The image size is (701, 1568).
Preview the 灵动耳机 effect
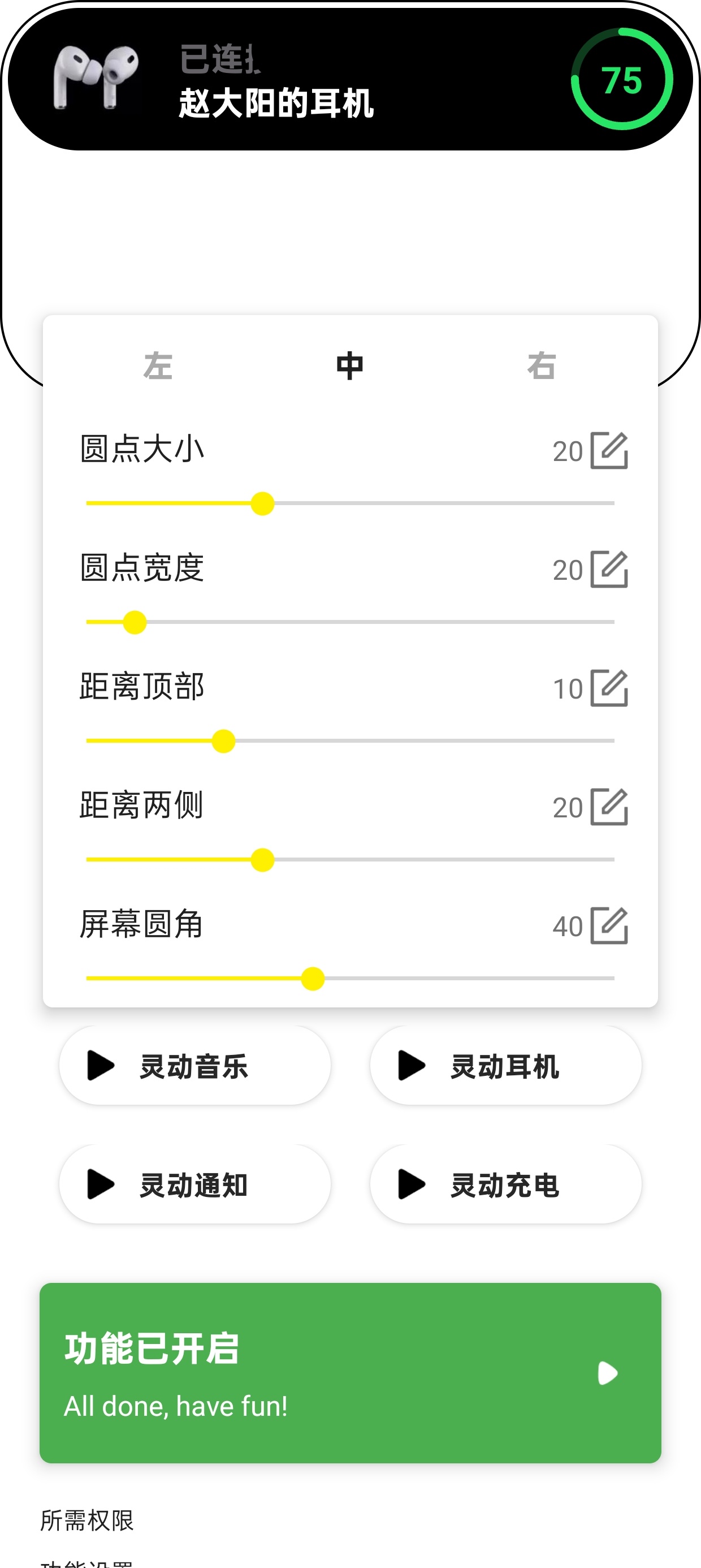[505, 1066]
